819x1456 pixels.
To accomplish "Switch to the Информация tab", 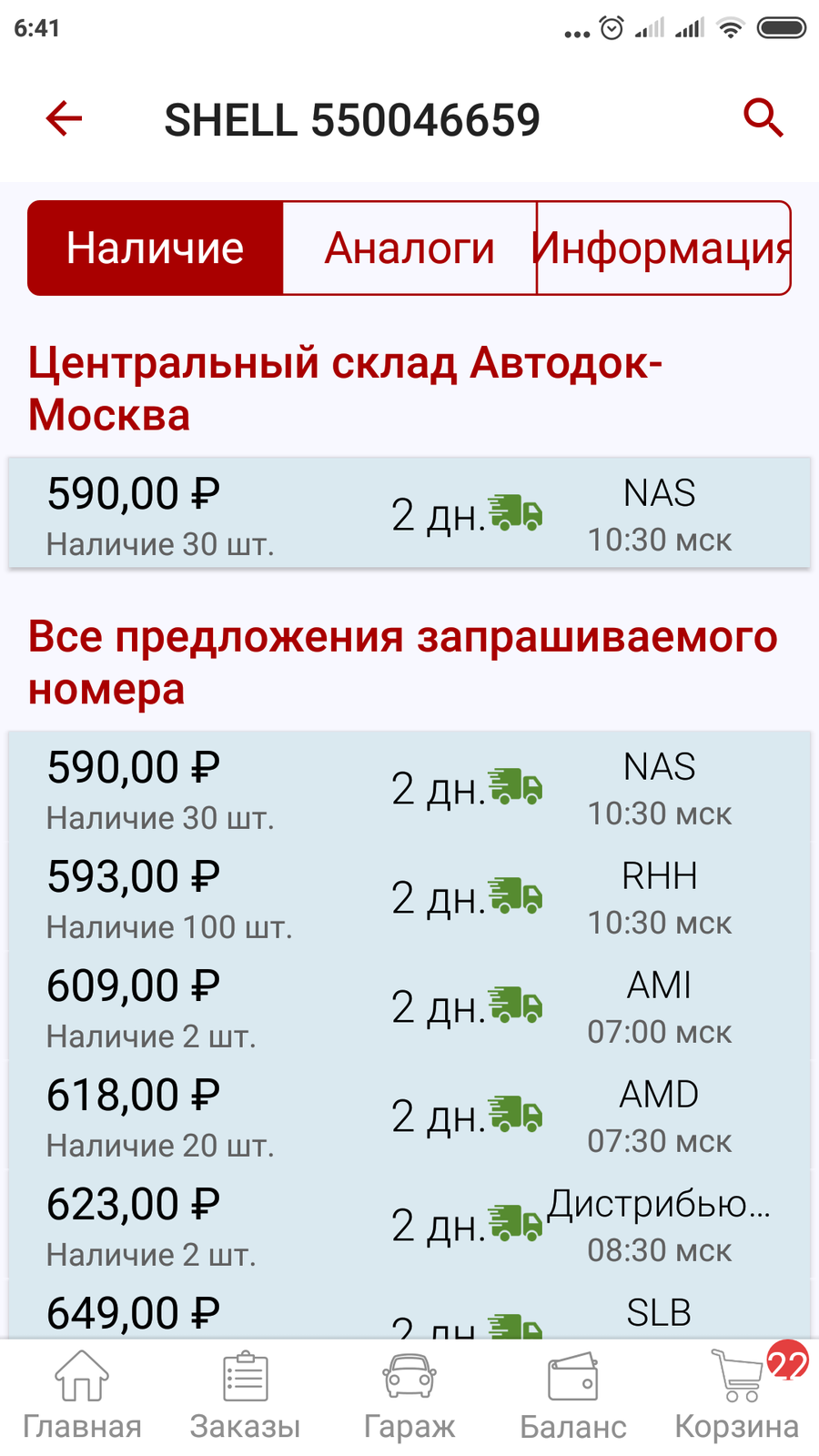I will click(663, 248).
